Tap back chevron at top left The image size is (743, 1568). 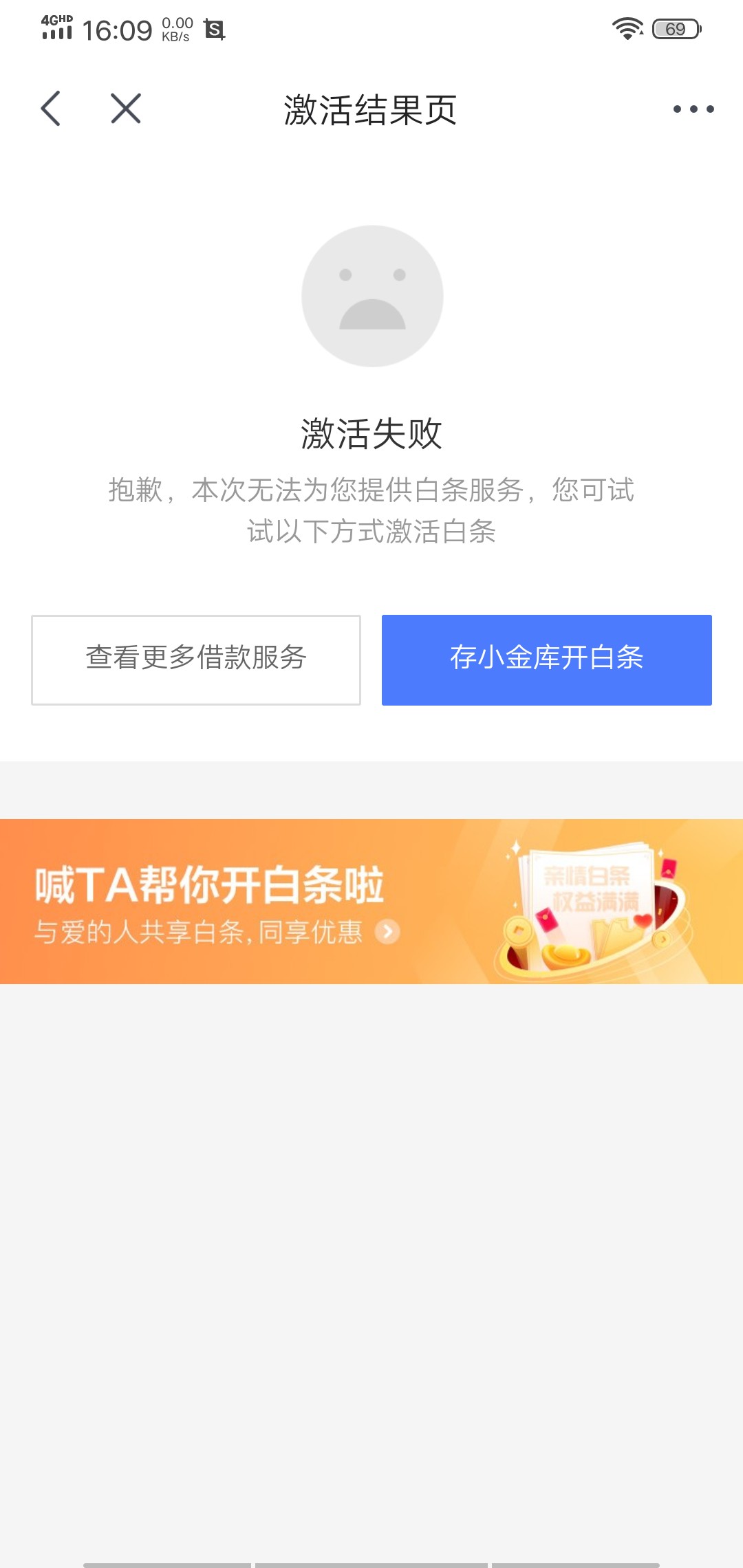point(50,109)
